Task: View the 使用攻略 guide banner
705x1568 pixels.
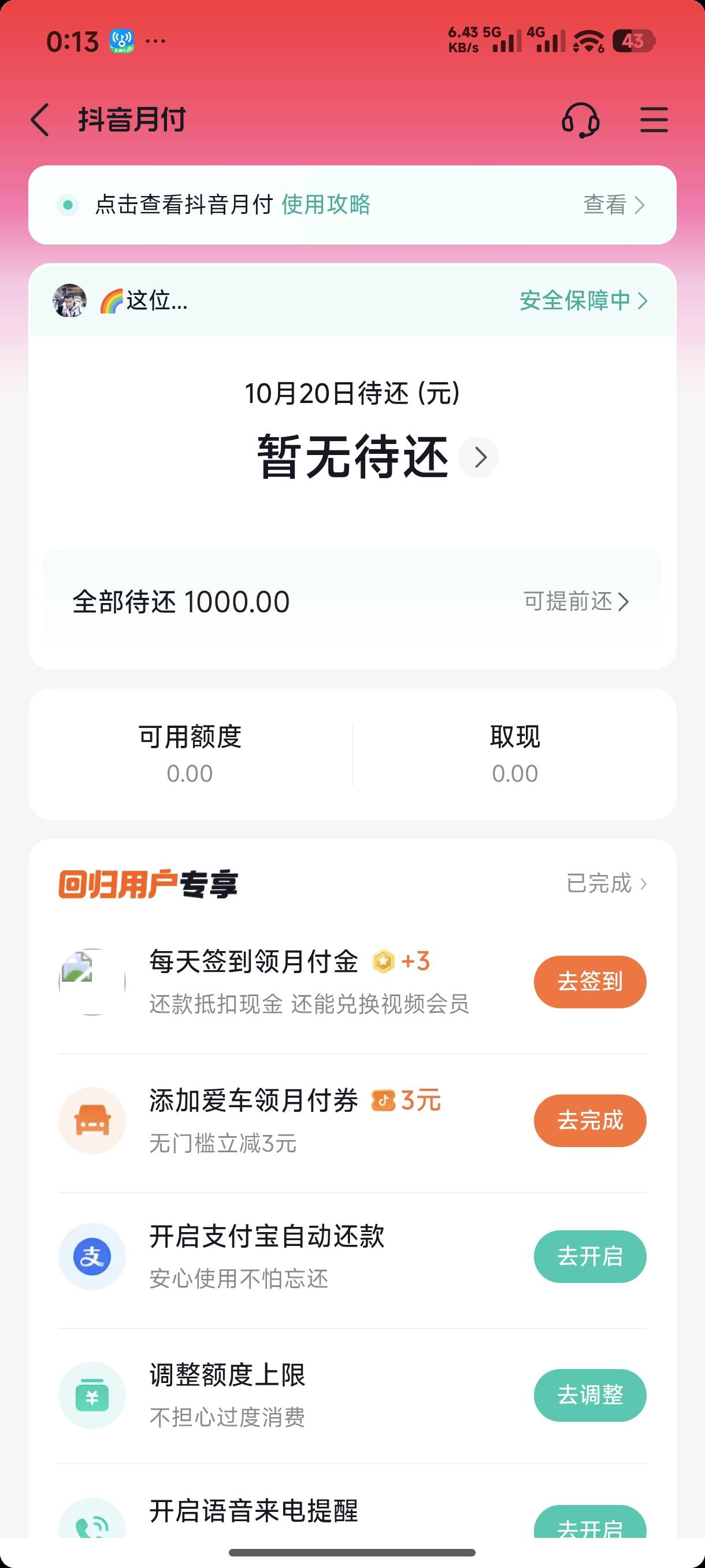Action: (352, 205)
